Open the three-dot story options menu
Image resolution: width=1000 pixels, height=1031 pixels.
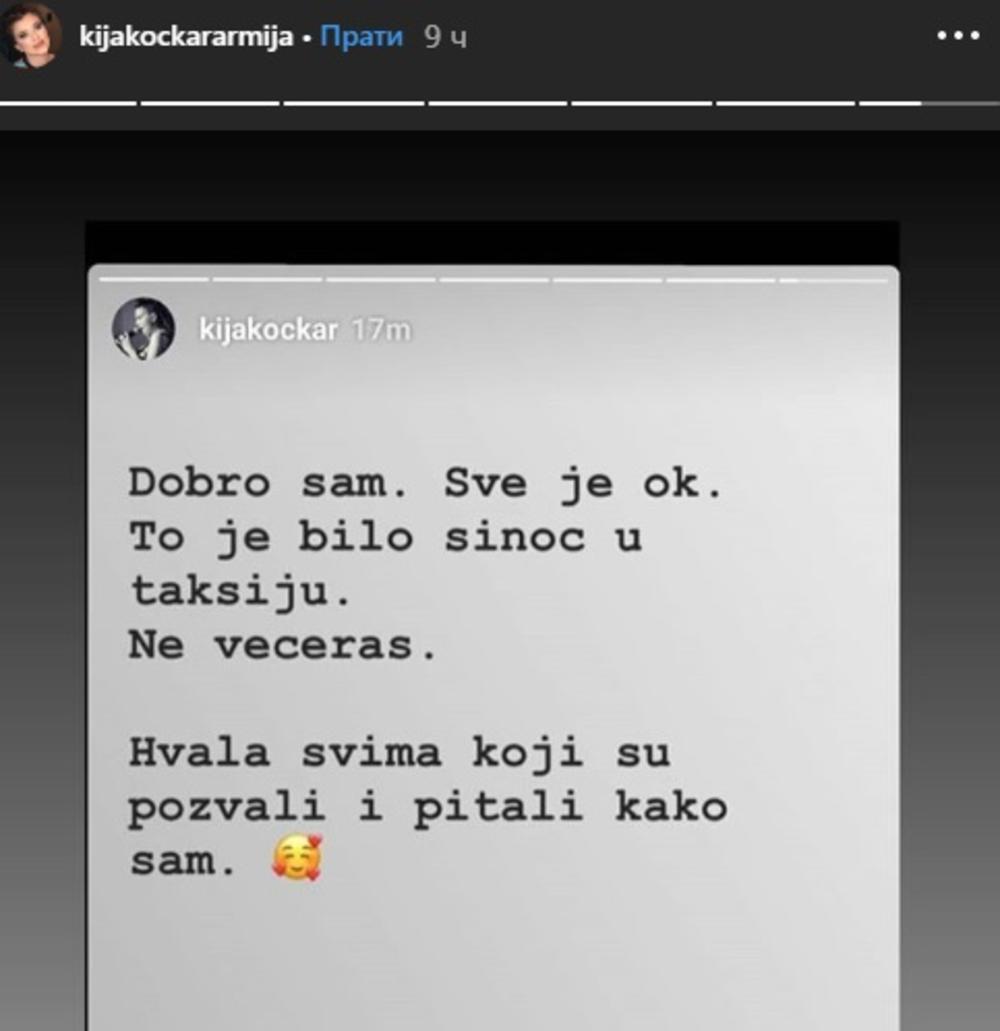[957, 36]
